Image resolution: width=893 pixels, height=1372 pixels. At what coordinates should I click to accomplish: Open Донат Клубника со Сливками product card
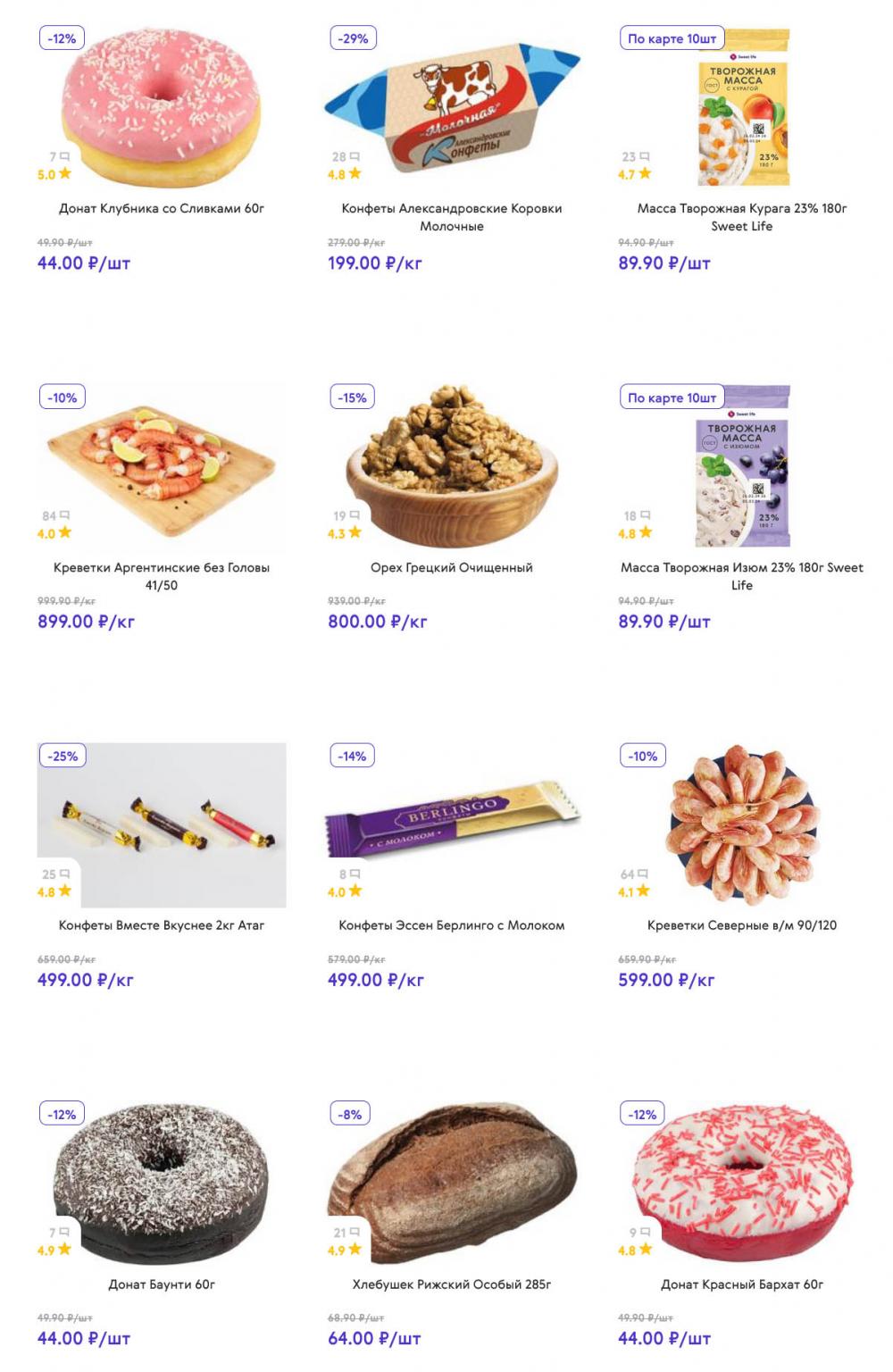coord(161,208)
